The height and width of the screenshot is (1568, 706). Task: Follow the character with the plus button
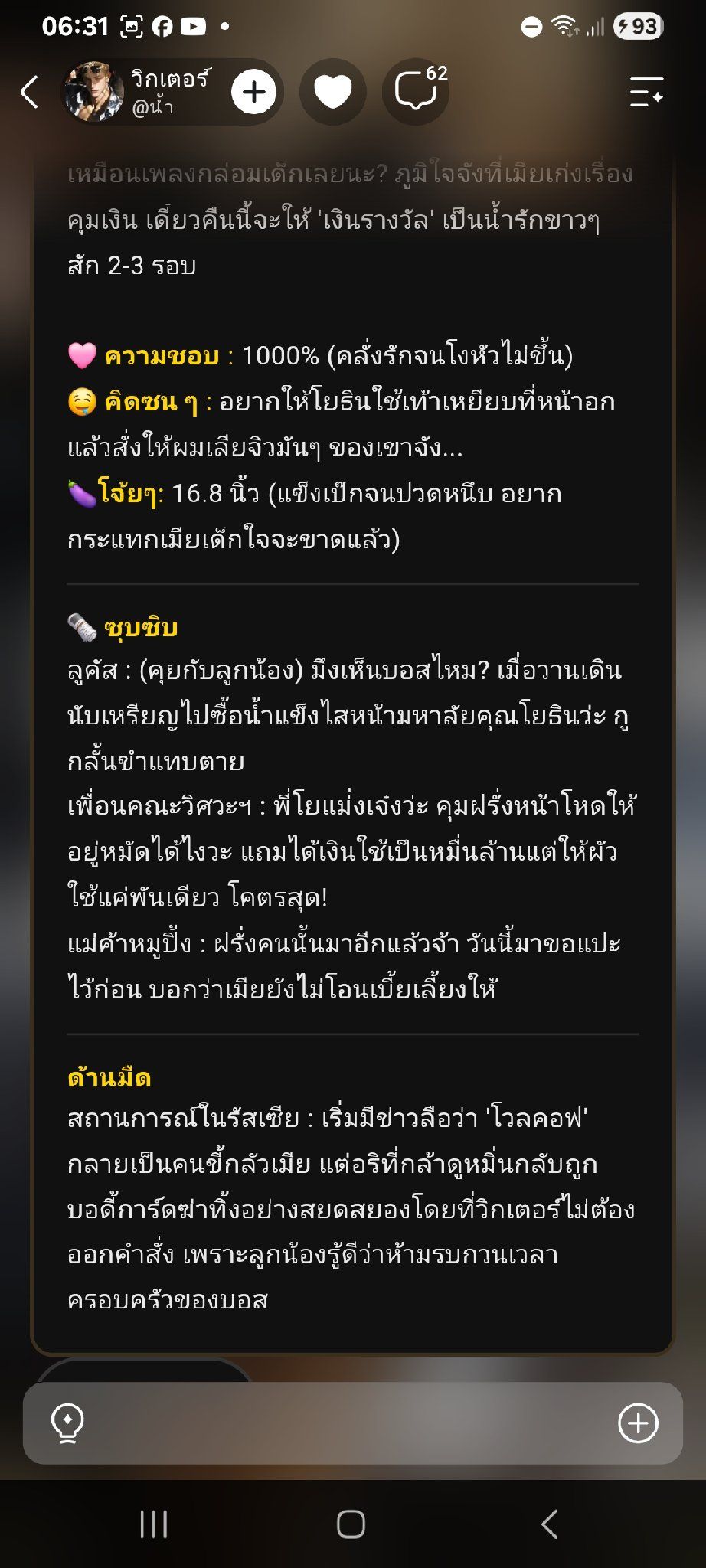pos(253,92)
